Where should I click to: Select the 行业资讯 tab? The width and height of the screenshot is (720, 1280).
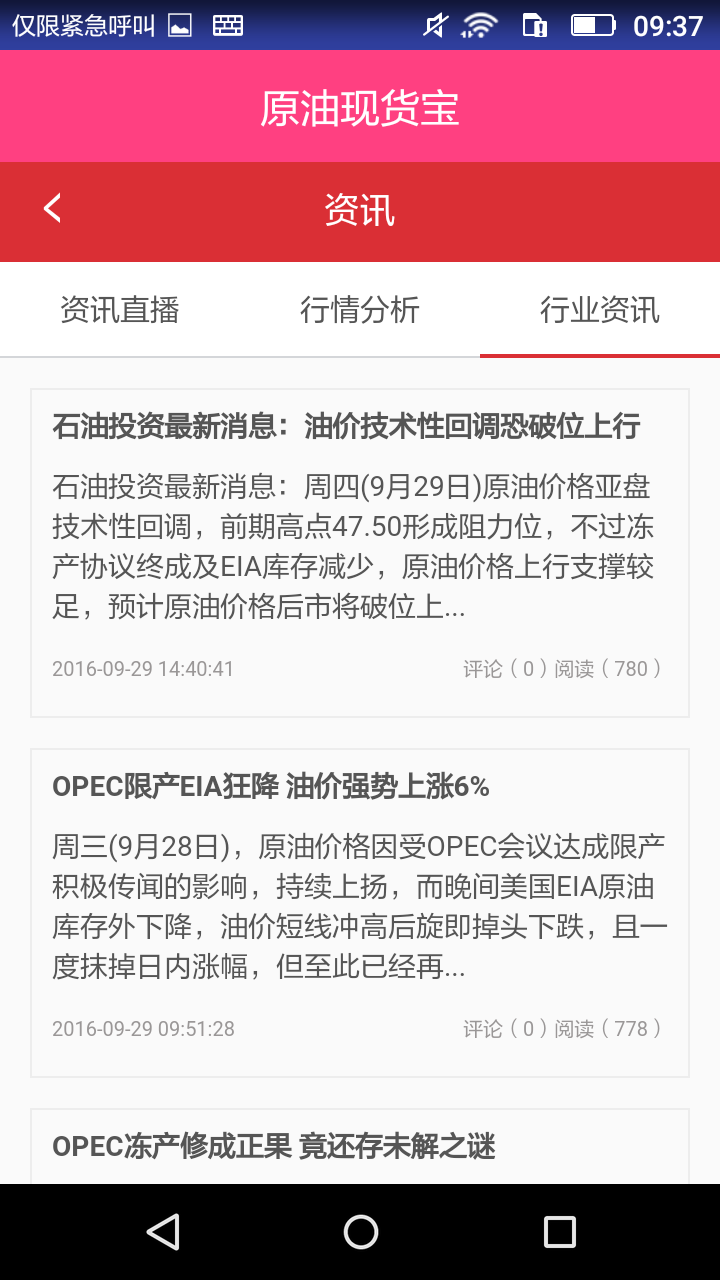tap(600, 310)
